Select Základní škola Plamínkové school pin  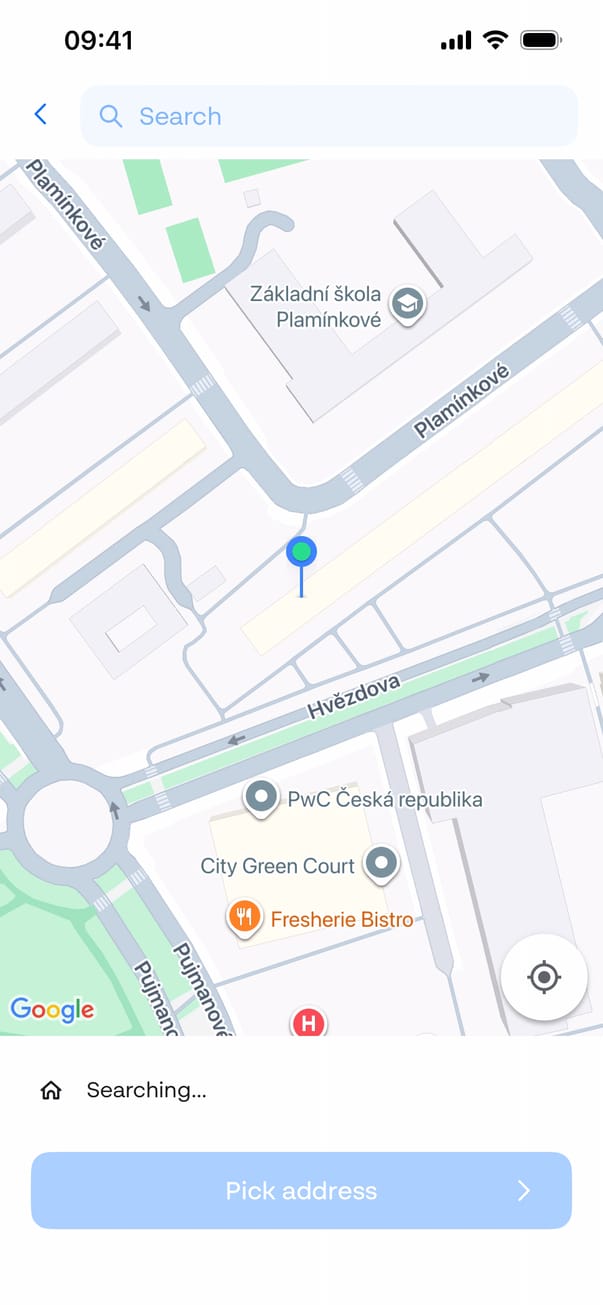tap(406, 303)
